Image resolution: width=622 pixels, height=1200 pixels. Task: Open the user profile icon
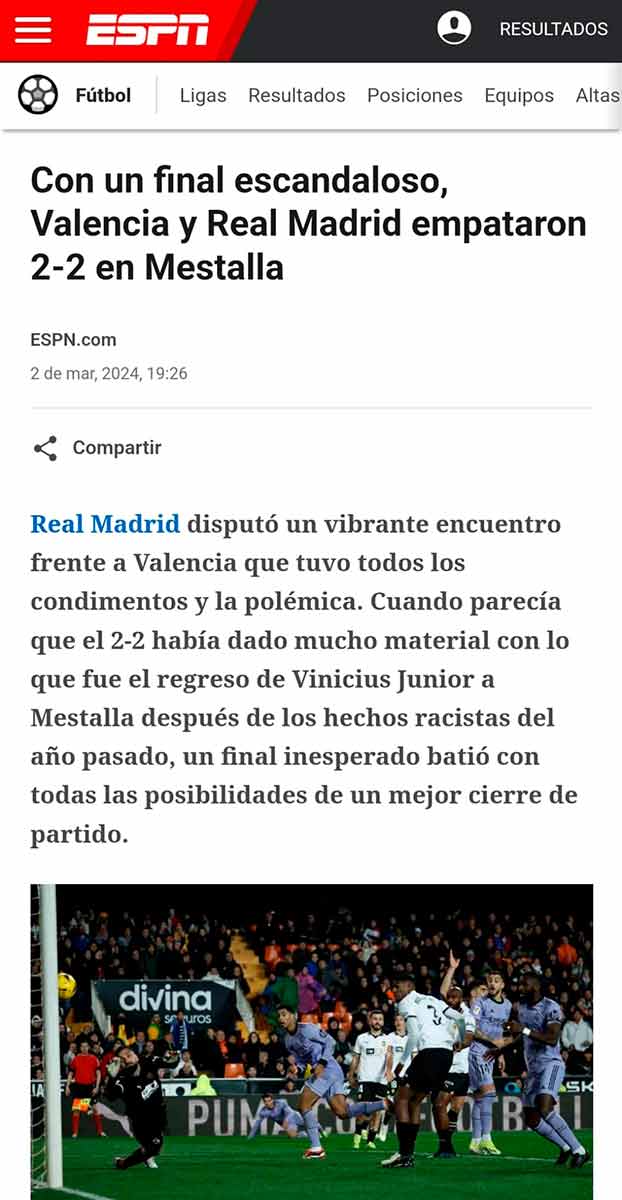click(x=454, y=28)
